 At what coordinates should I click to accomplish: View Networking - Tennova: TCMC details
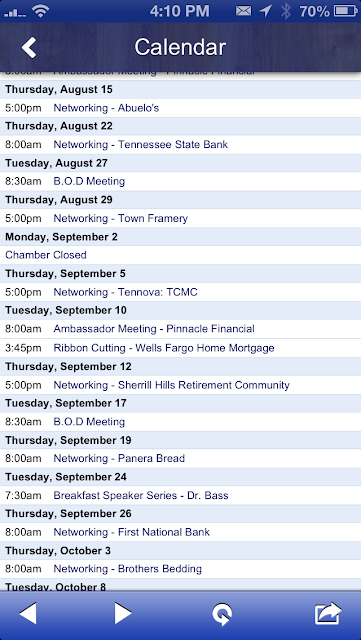pos(125,292)
